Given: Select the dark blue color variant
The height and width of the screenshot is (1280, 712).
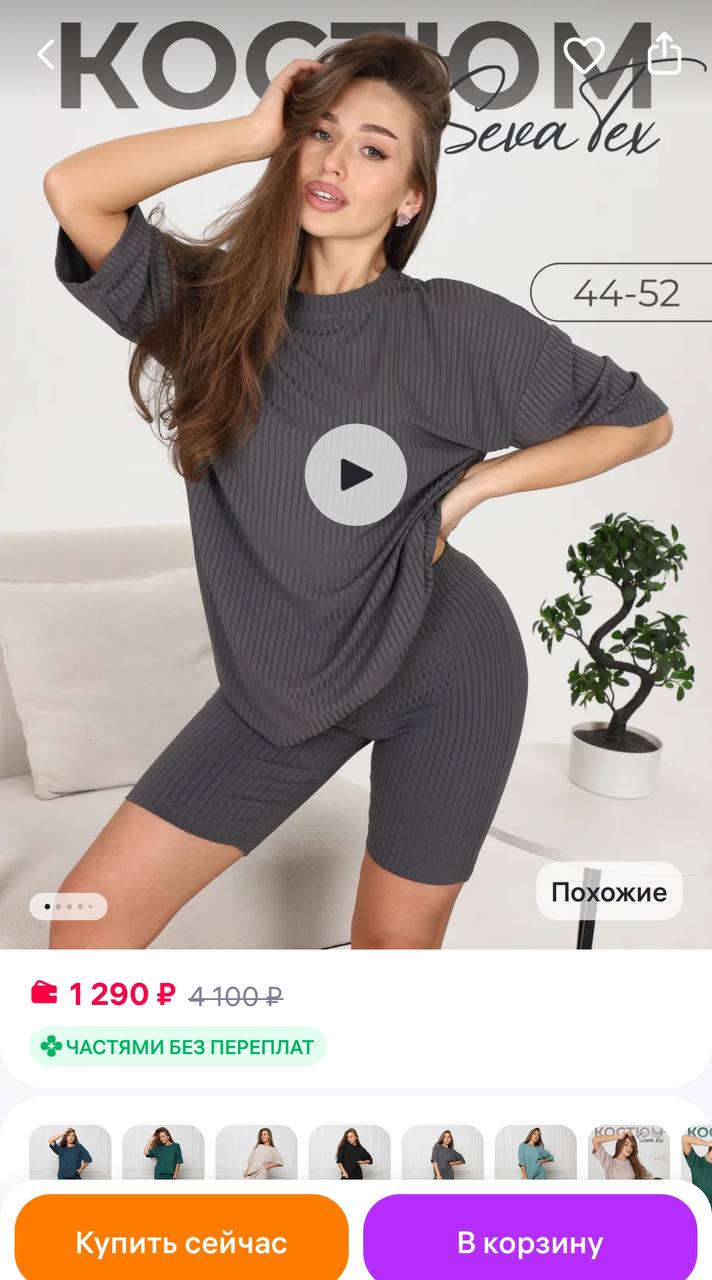Looking at the screenshot, I should (70, 1152).
